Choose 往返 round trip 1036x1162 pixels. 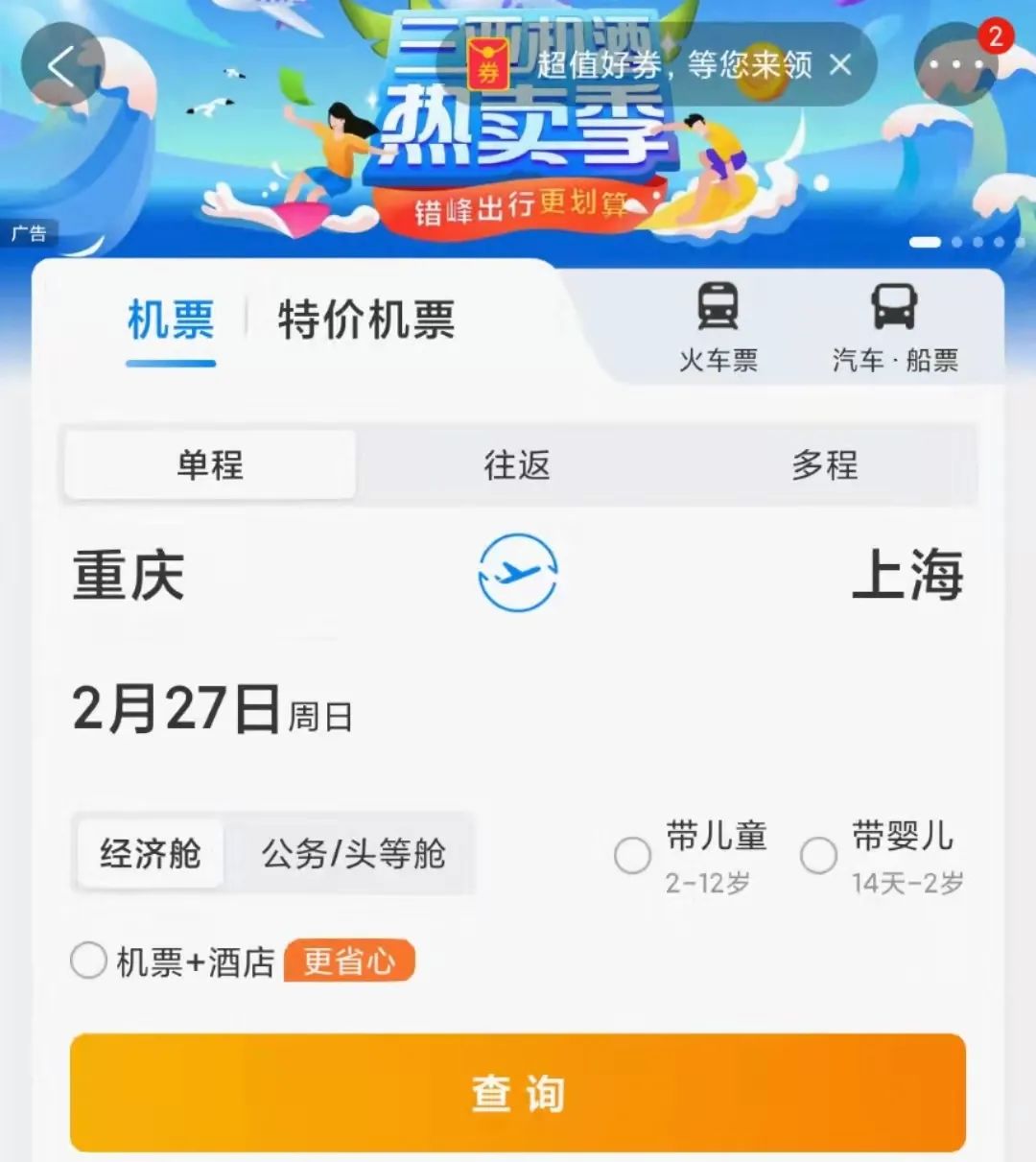517,465
